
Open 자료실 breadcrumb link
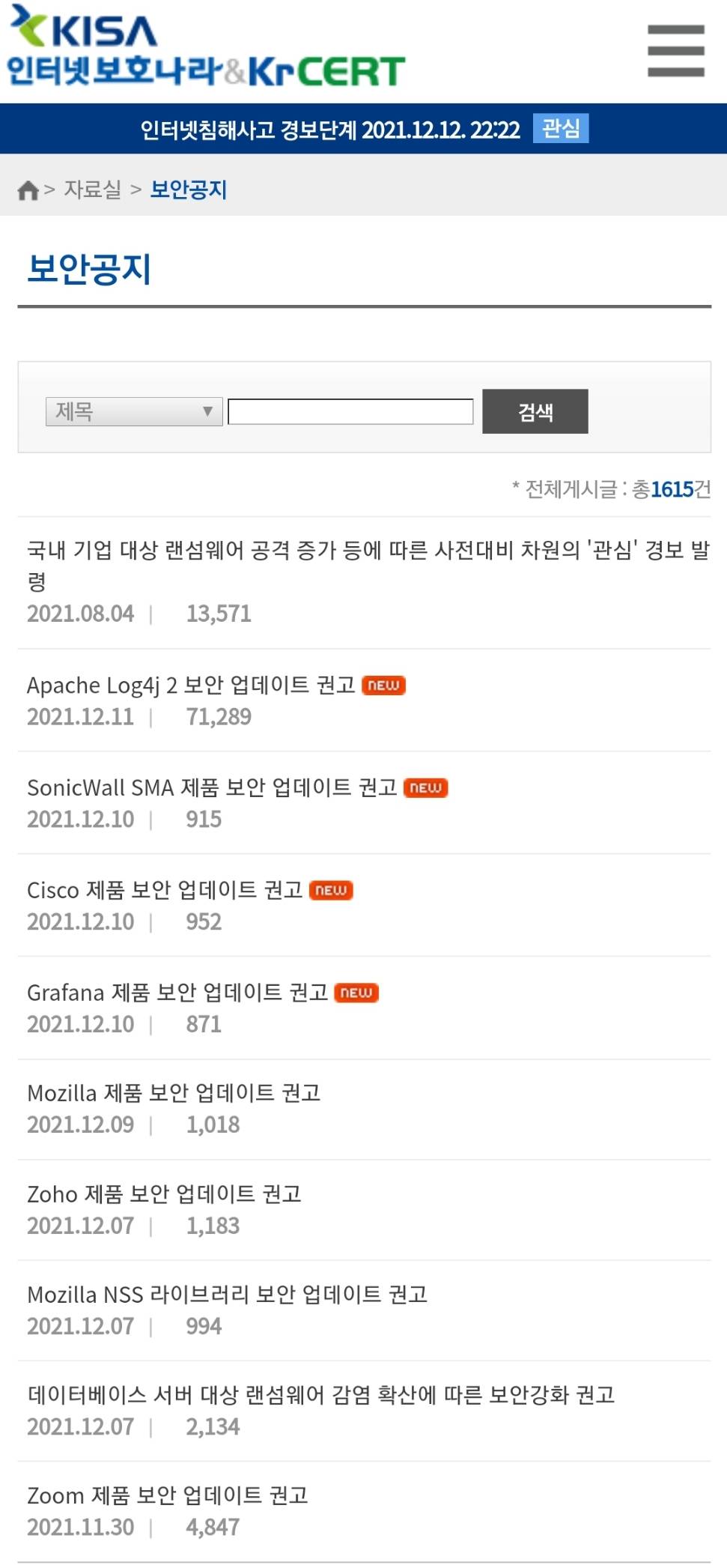coord(92,190)
